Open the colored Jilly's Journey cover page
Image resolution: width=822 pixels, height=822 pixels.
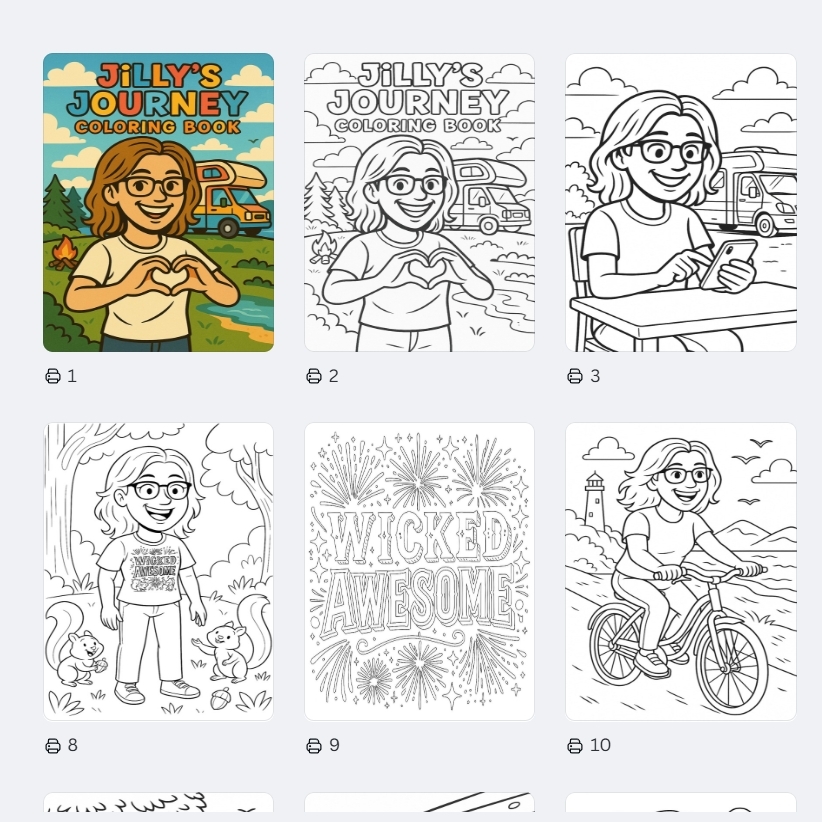[158, 202]
